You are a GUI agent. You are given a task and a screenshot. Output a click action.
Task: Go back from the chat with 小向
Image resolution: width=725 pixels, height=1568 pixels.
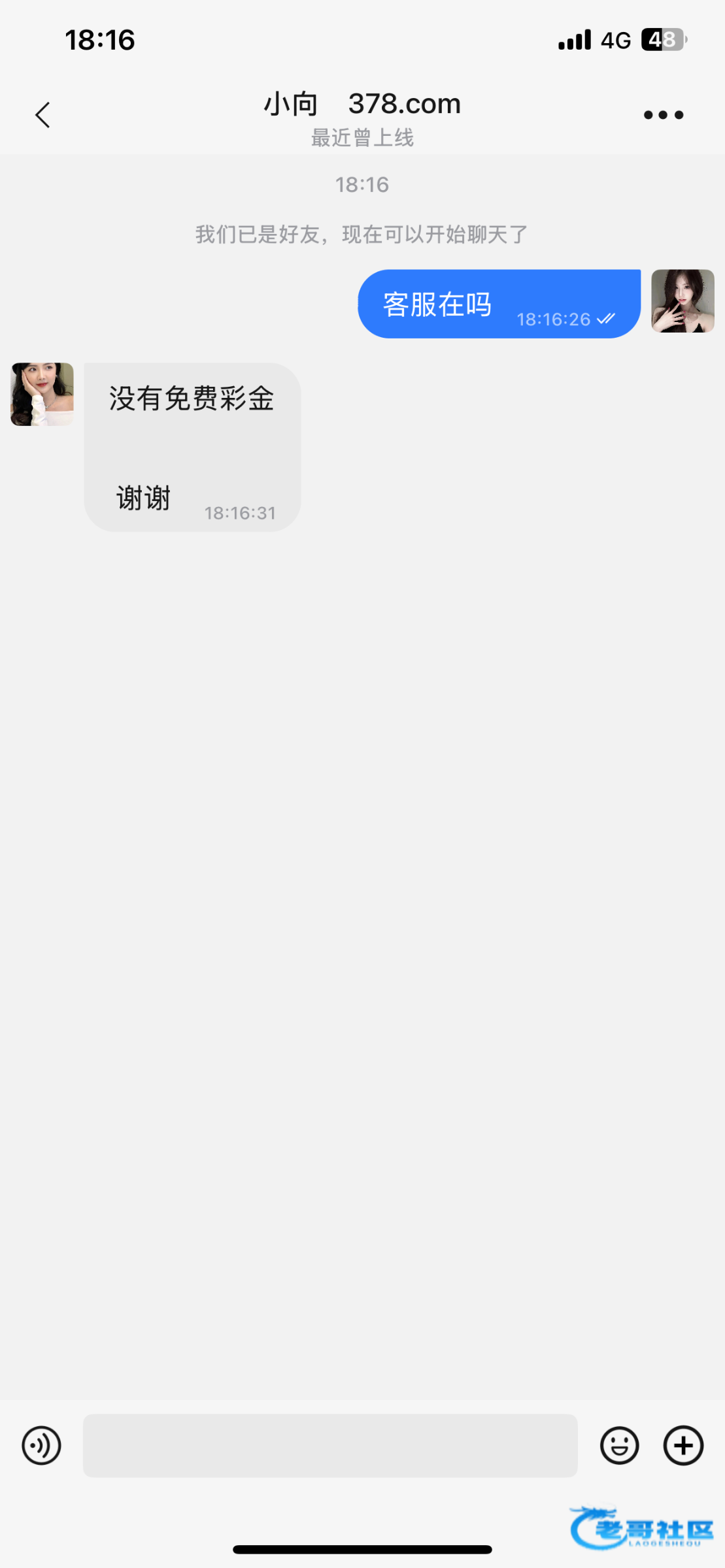pyautogui.click(x=43, y=116)
